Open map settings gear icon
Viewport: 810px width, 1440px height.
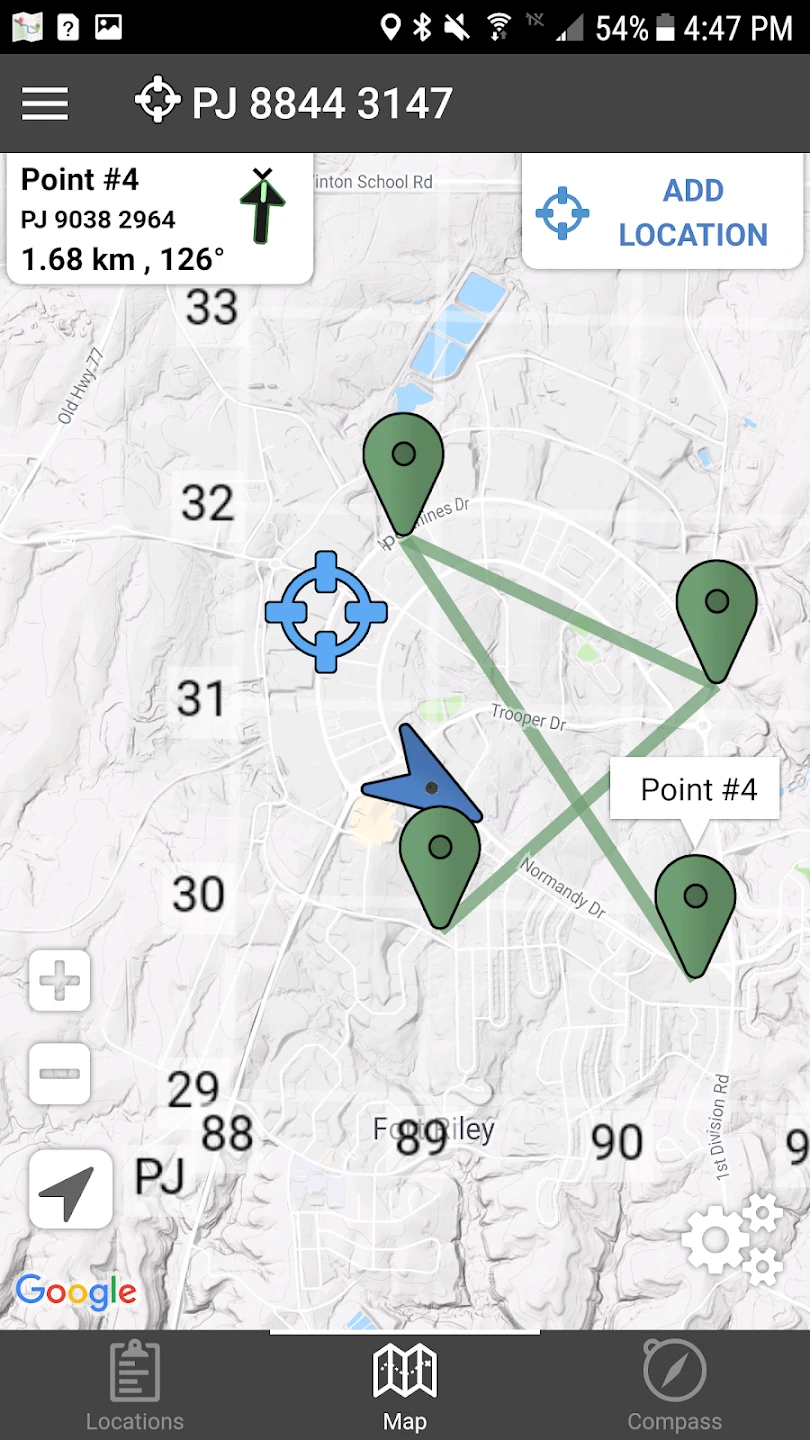pos(731,1239)
